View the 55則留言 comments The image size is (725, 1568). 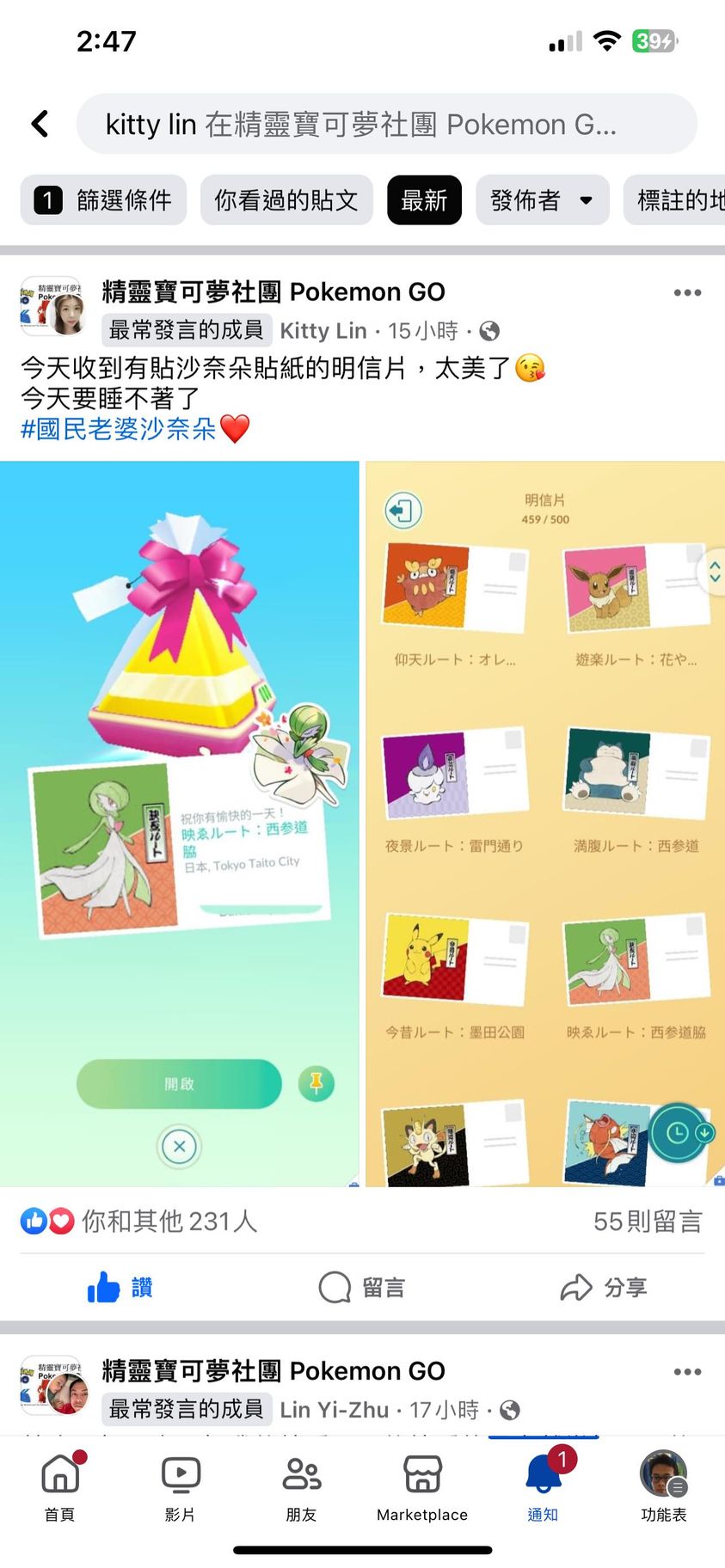pyautogui.click(x=647, y=1221)
